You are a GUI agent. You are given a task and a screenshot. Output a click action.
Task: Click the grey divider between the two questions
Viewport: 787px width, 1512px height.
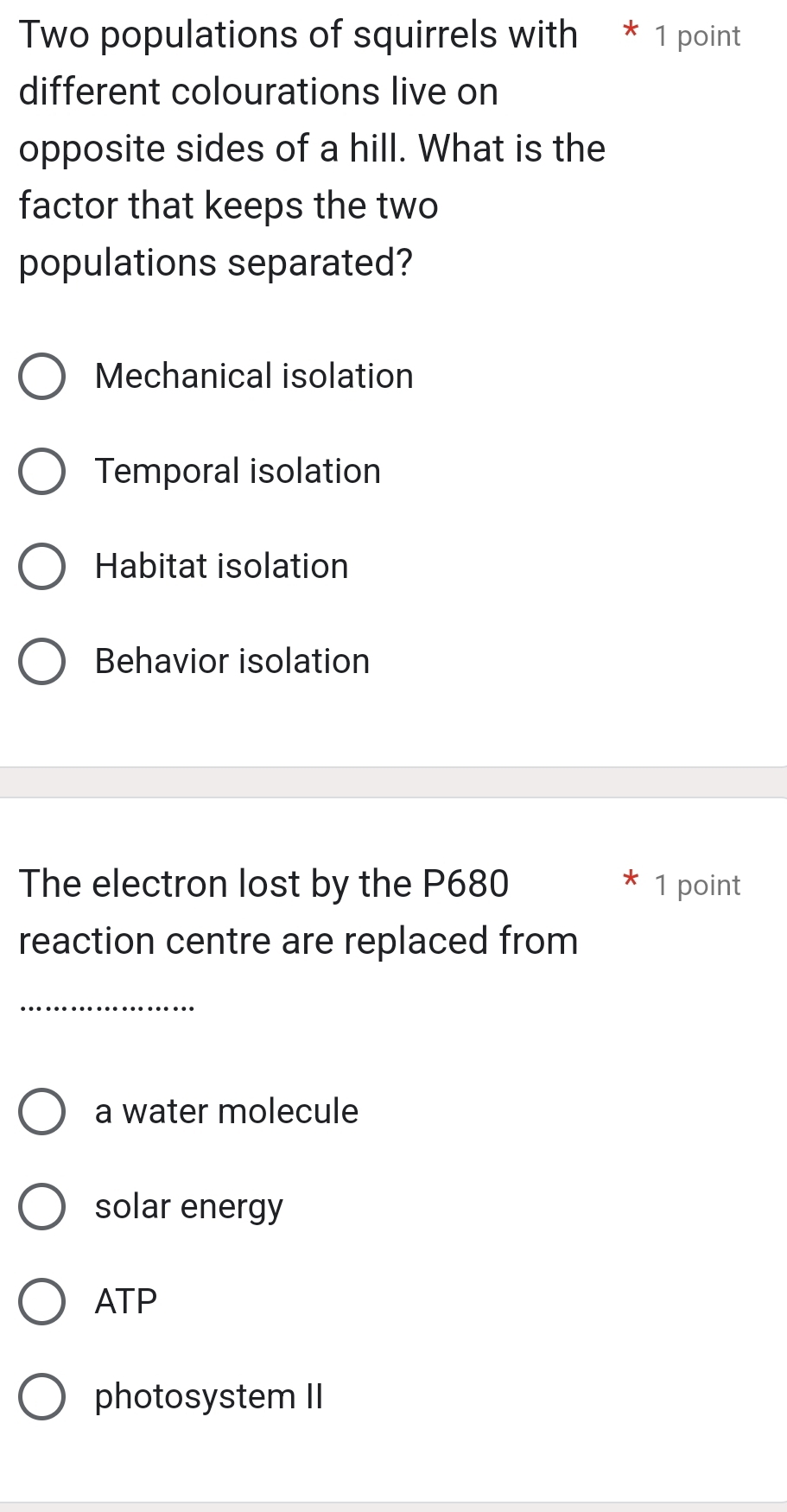point(393,780)
